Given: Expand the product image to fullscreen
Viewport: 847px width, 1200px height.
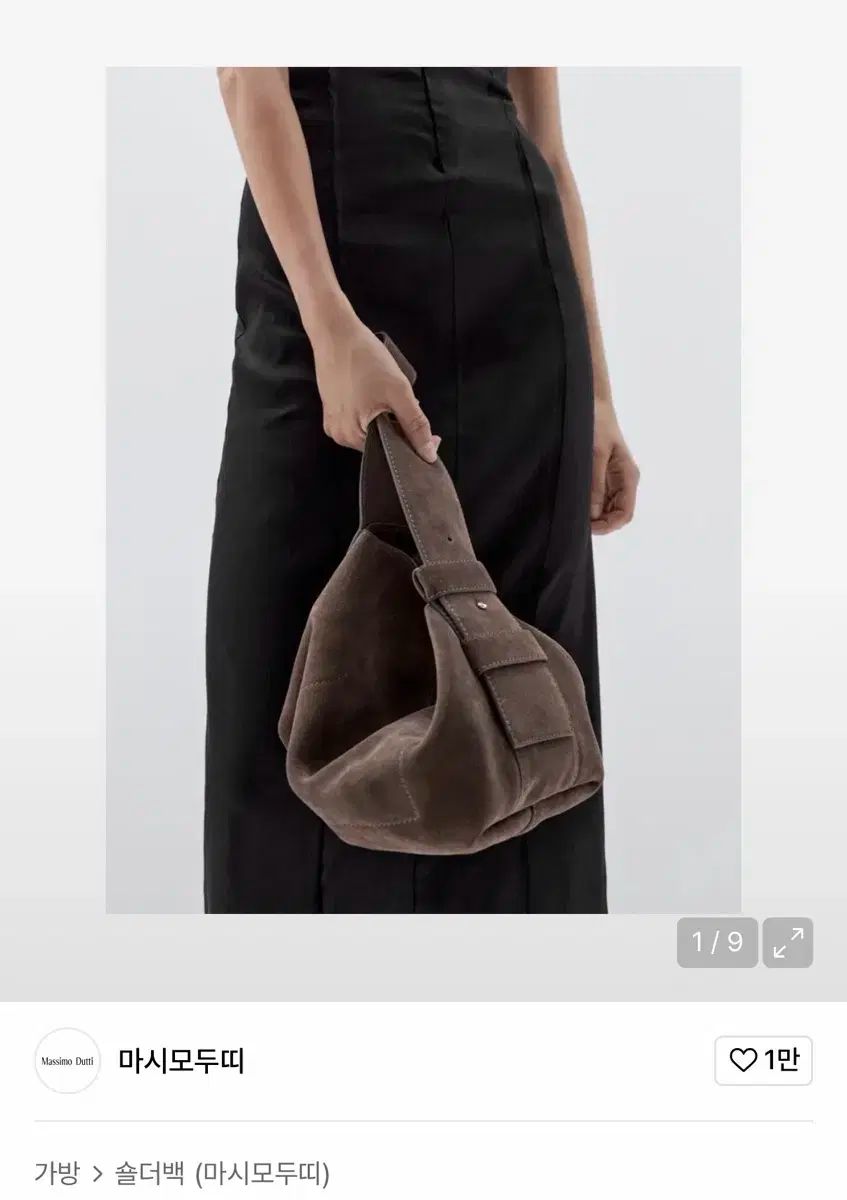Looking at the screenshot, I should point(788,942).
